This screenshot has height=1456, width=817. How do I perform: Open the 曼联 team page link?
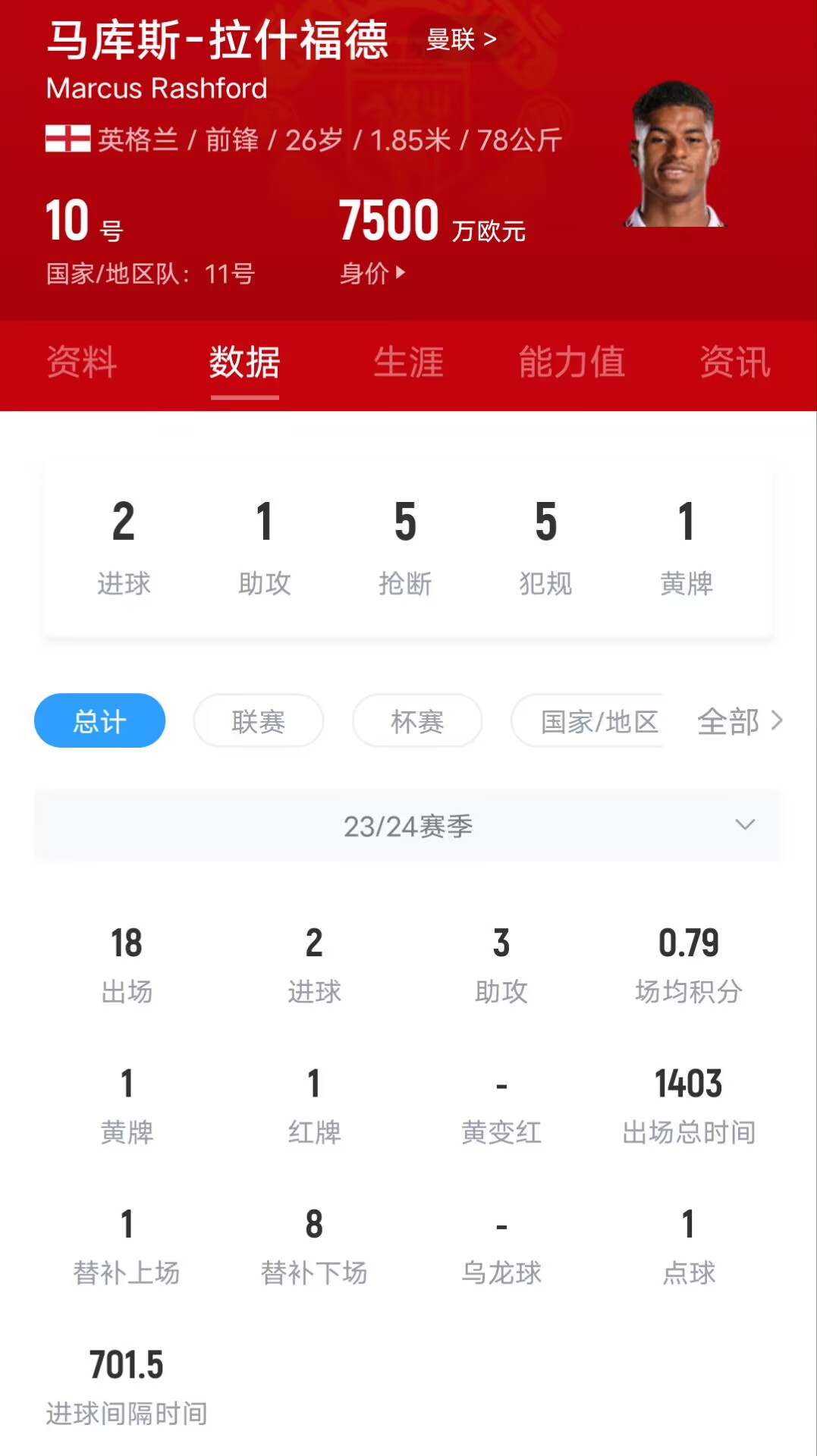point(460,39)
